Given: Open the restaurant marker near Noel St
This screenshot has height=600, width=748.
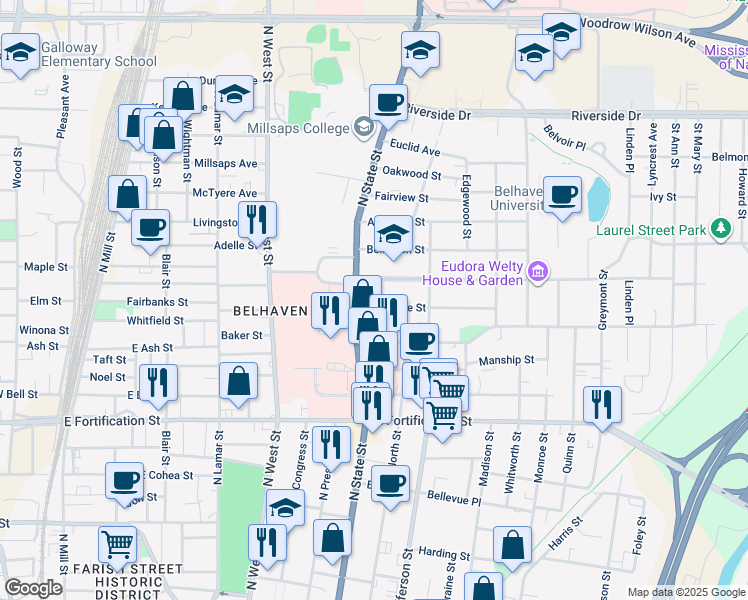Looking at the screenshot, I should [158, 384].
